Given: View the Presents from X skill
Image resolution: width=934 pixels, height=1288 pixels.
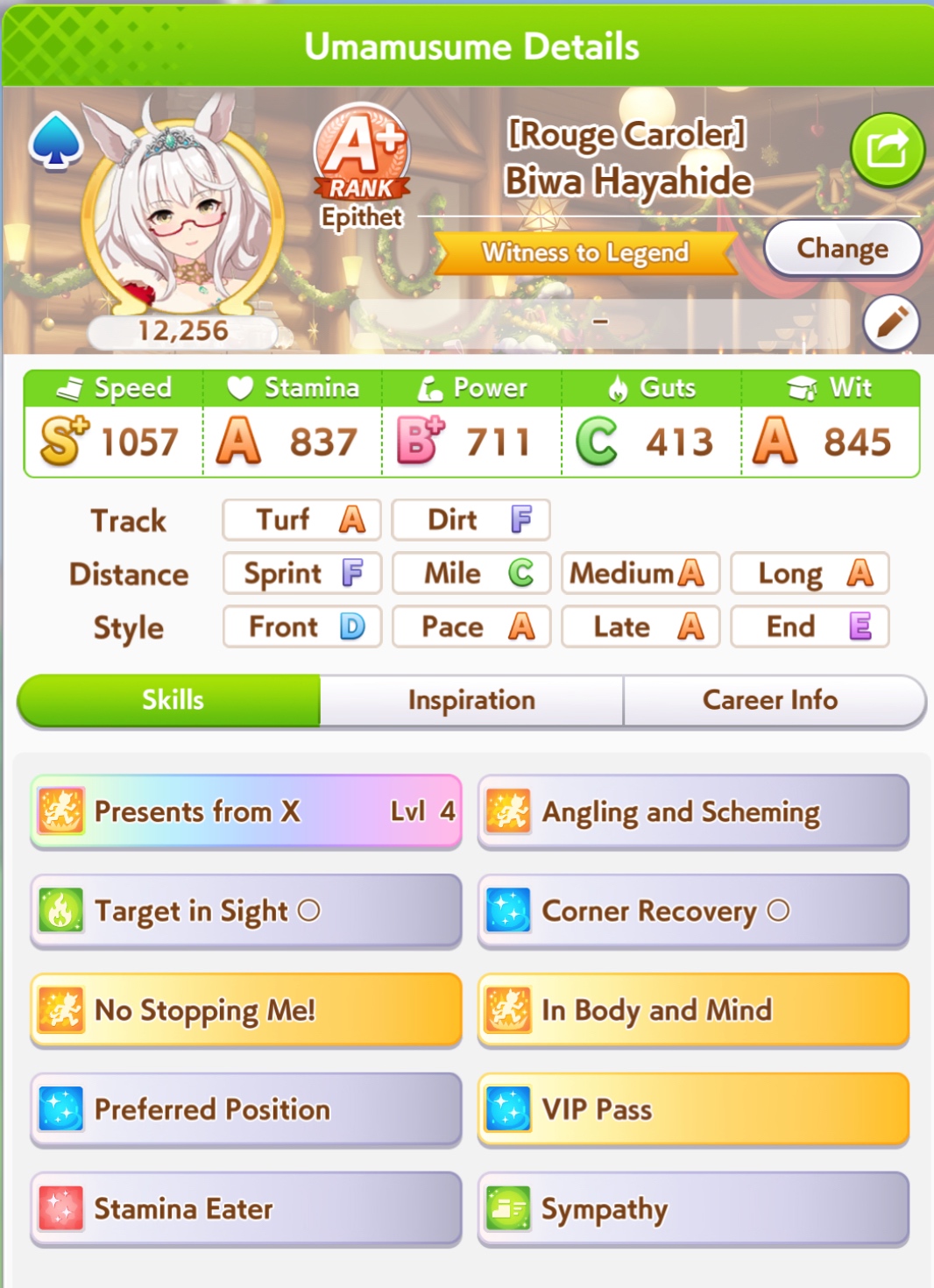Looking at the screenshot, I should point(246,811).
